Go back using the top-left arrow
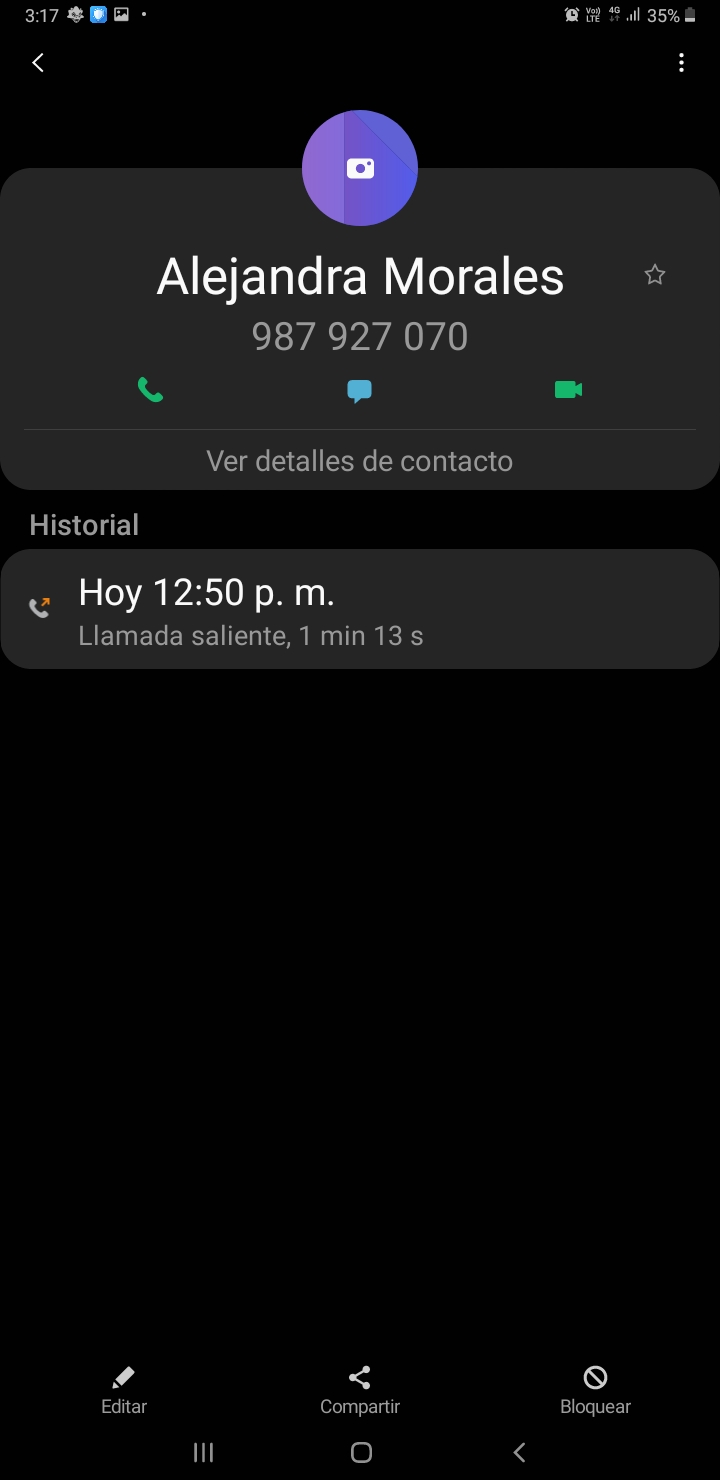Viewport: 720px width, 1480px height. (x=38, y=63)
